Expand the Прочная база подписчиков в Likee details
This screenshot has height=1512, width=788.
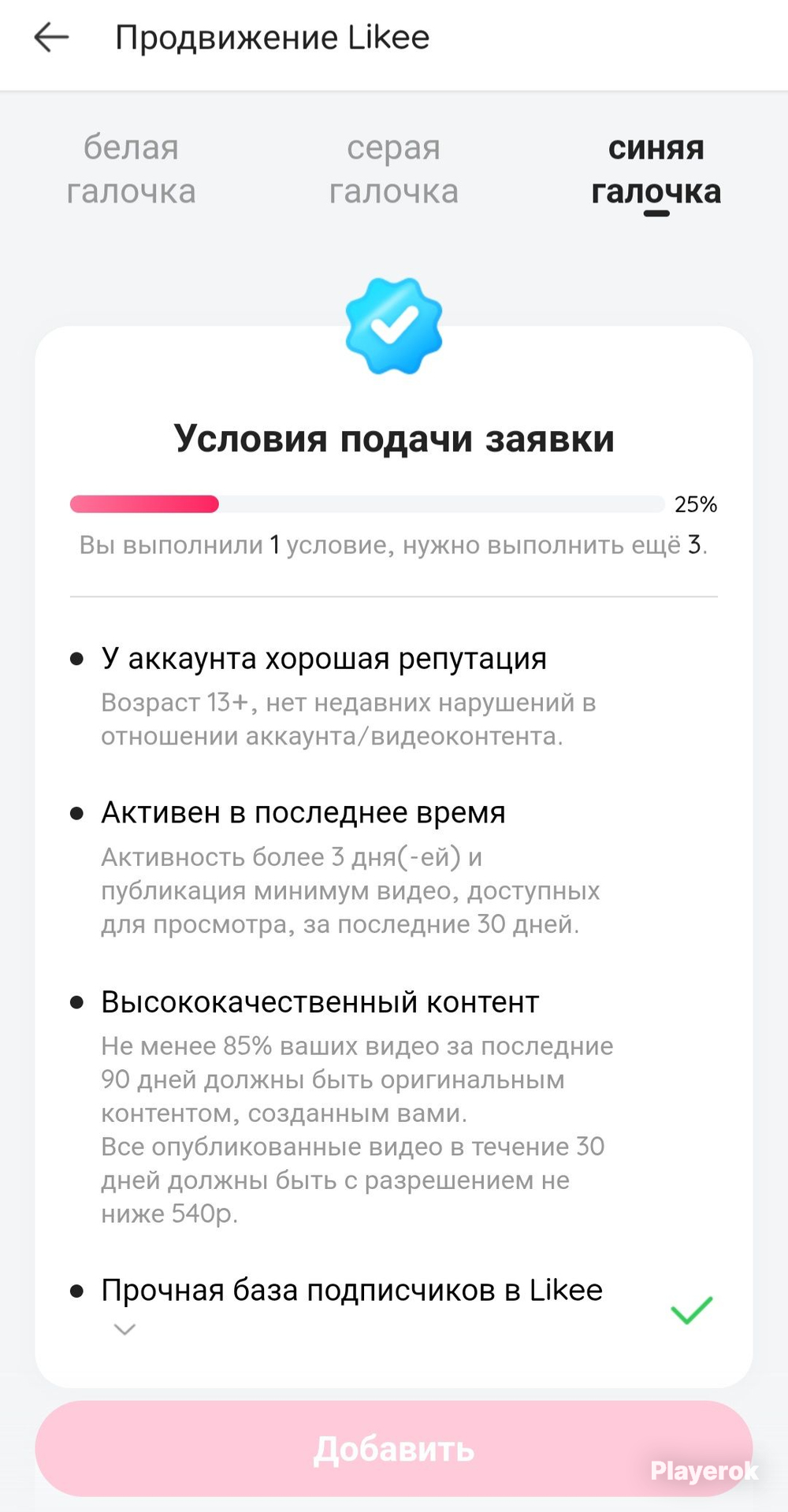(x=125, y=1330)
